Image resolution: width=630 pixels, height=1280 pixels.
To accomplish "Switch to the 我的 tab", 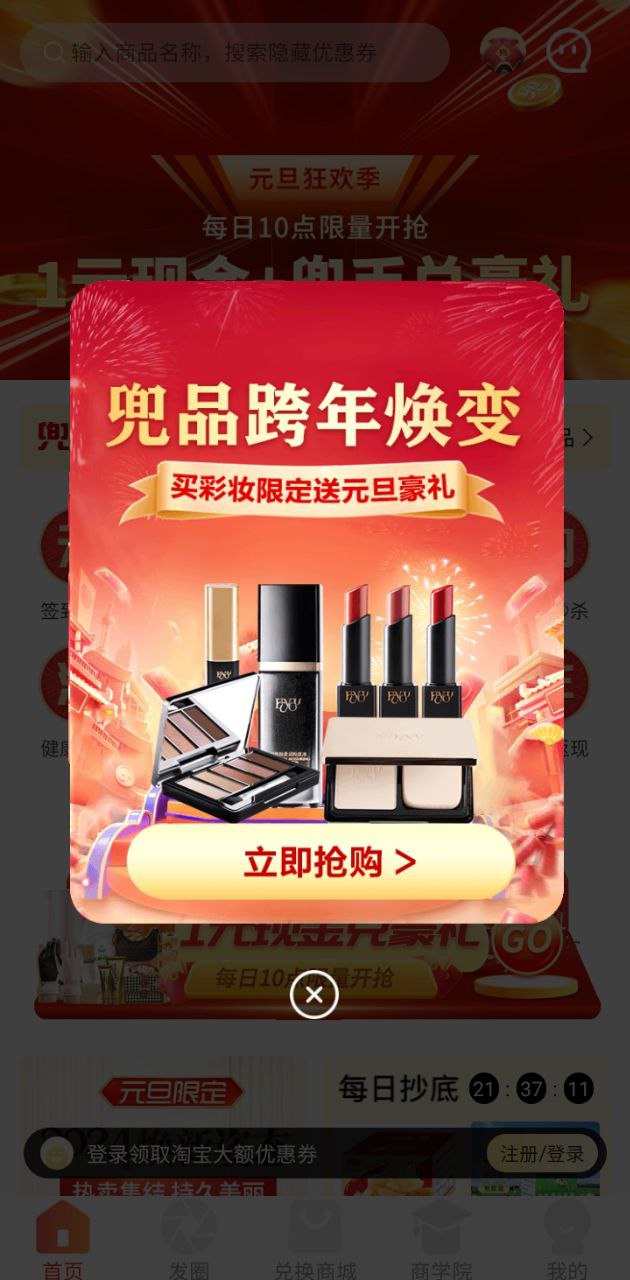I will click(x=567, y=1240).
